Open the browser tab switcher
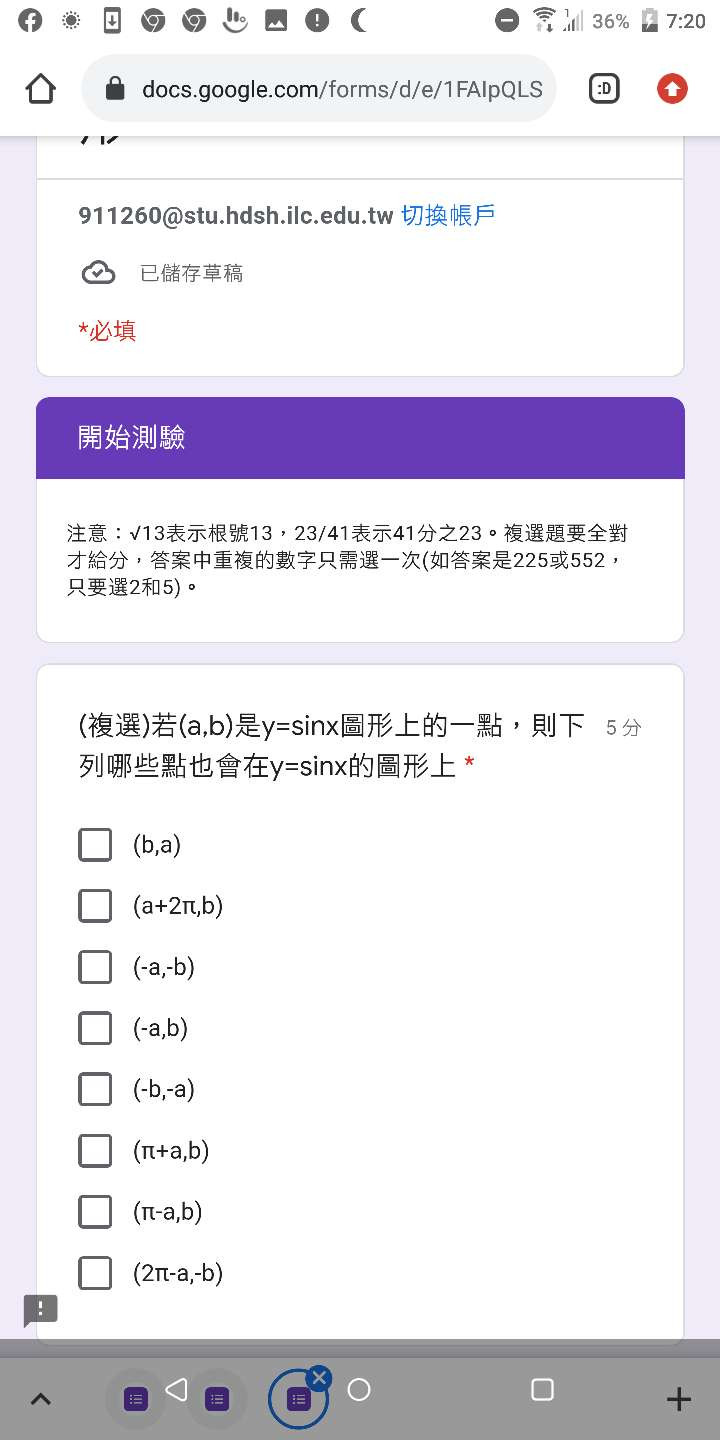This screenshot has height=1440, width=720. click(604, 90)
